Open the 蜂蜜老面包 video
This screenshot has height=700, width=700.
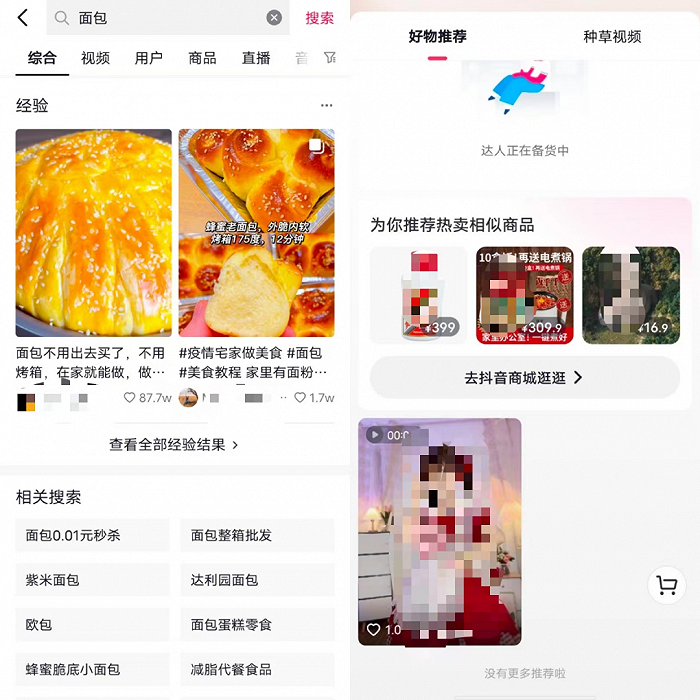pos(256,233)
